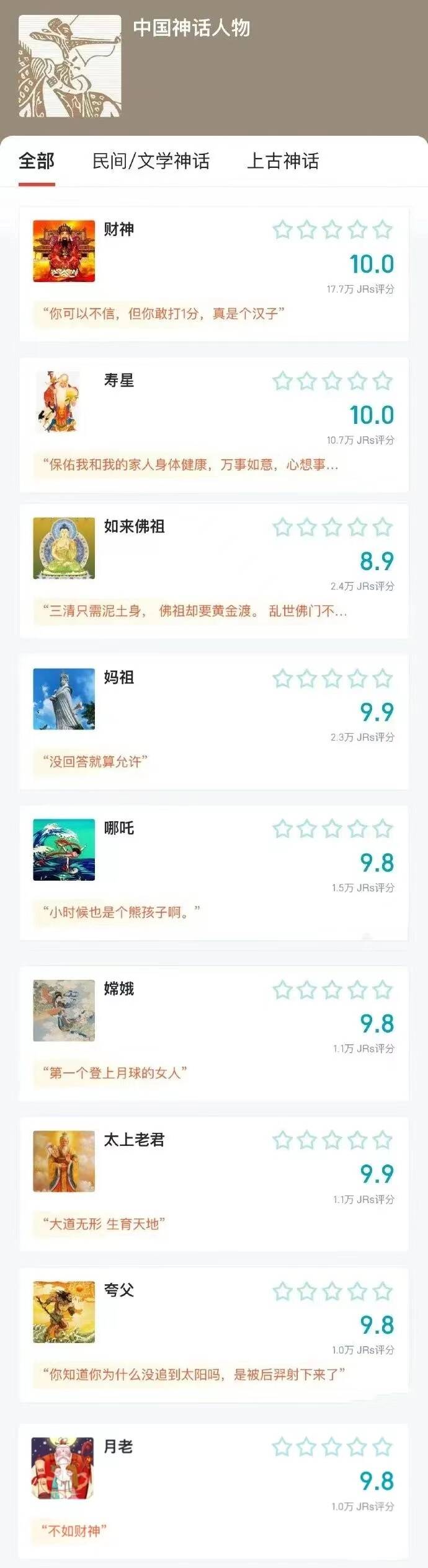Viewport: 428px width, 1568px height.
Task: Open the 太上老君 rating card
Action: click(213, 1183)
